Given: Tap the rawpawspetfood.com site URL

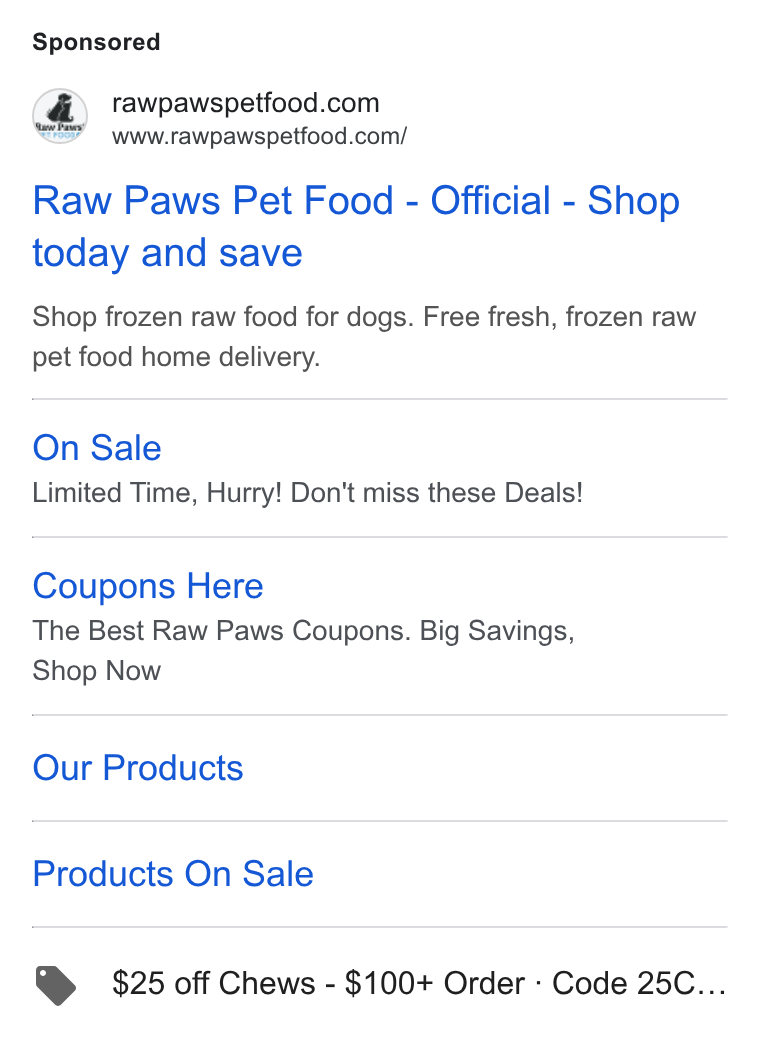Looking at the screenshot, I should (259, 136).
